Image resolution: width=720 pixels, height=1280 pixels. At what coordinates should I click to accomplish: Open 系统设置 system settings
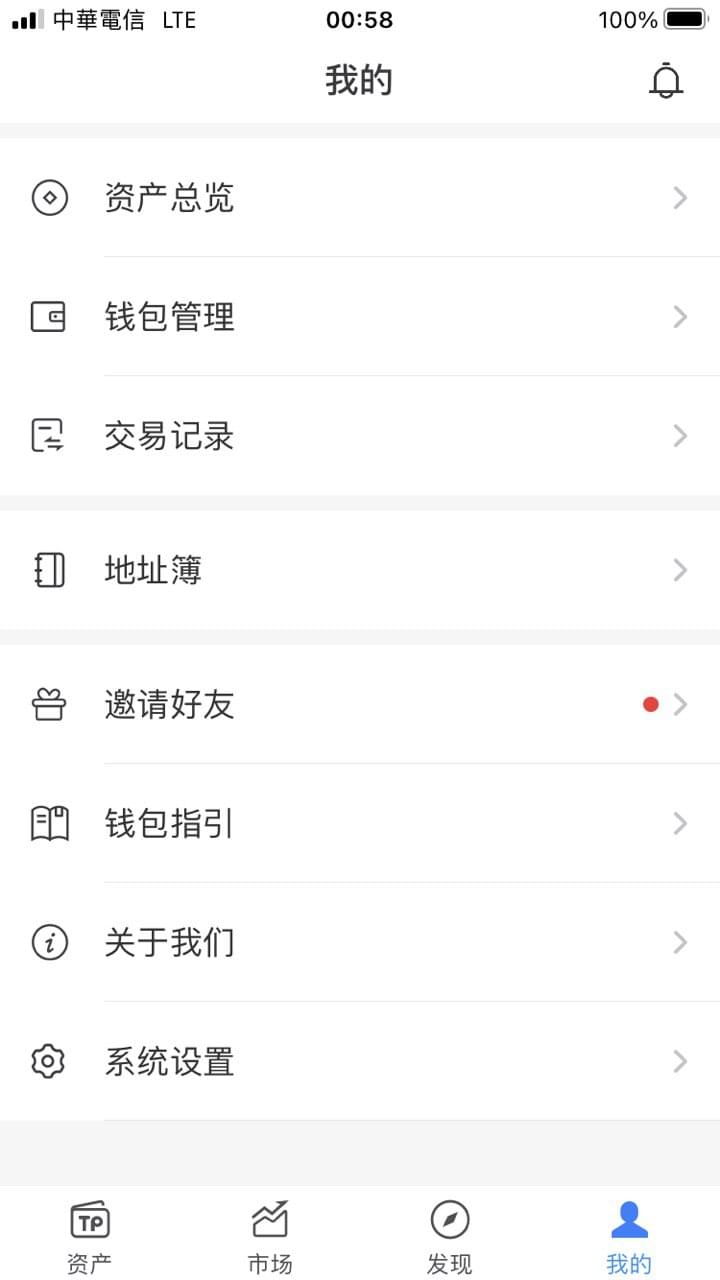(x=360, y=1061)
